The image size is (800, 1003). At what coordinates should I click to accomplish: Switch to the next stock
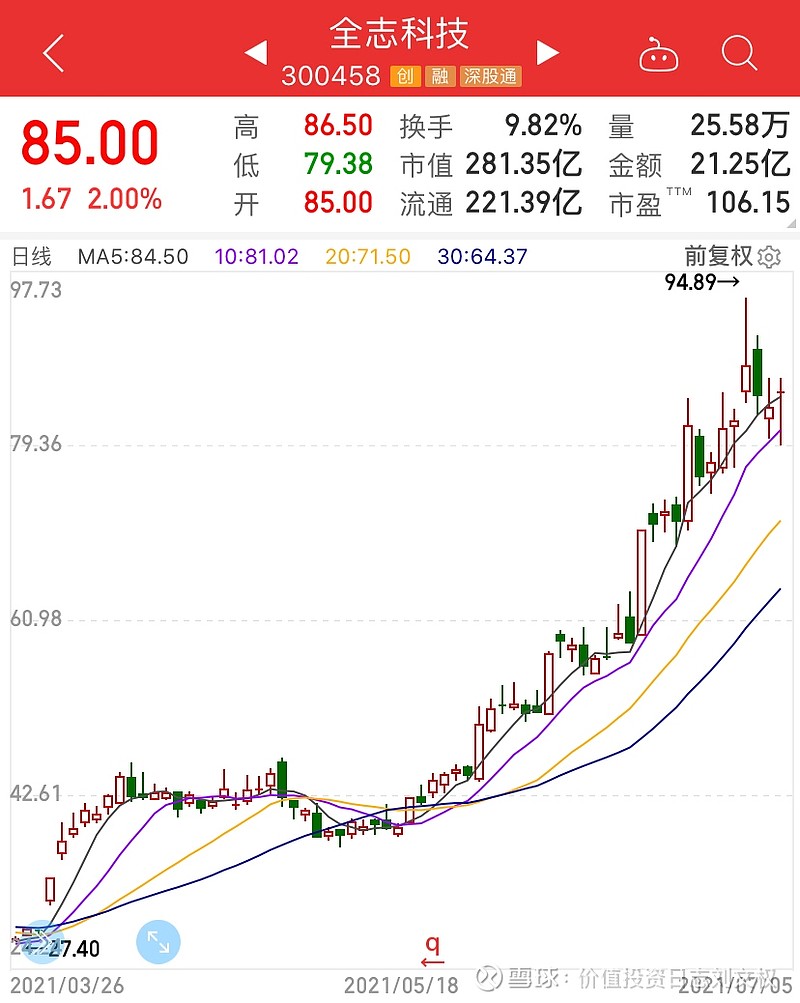(x=547, y=52)
